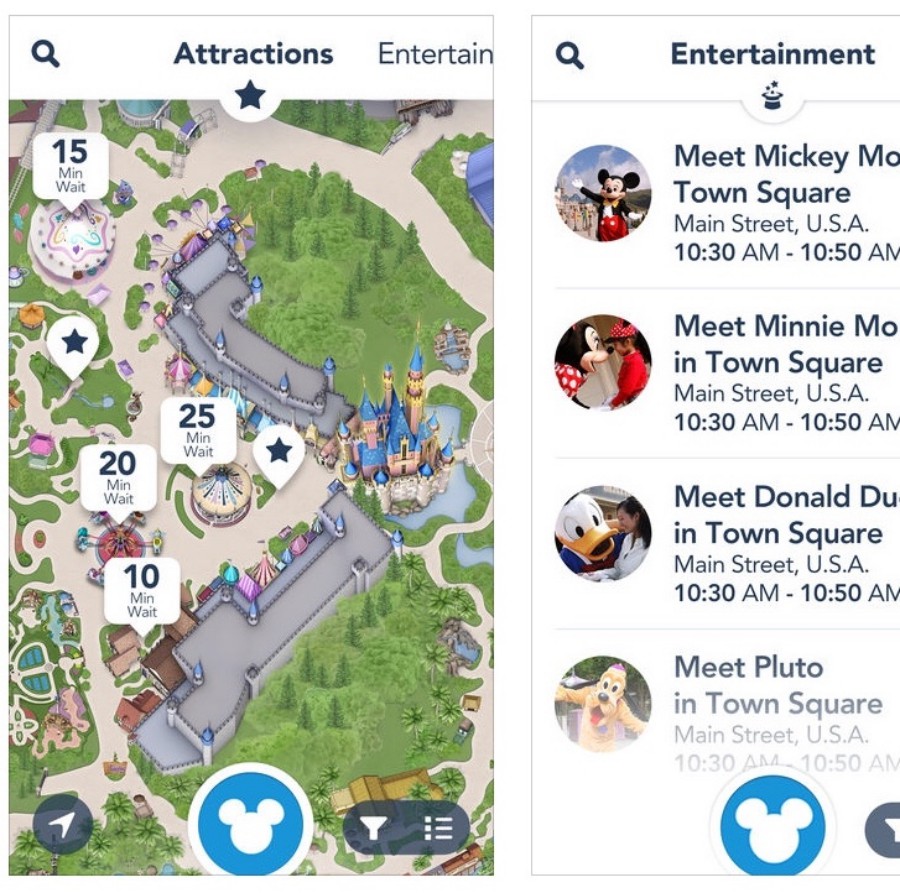This screenshot has height=893, width=900.
Task: Tap the search icon beside Entertainment
Action: tap(570, 55)
